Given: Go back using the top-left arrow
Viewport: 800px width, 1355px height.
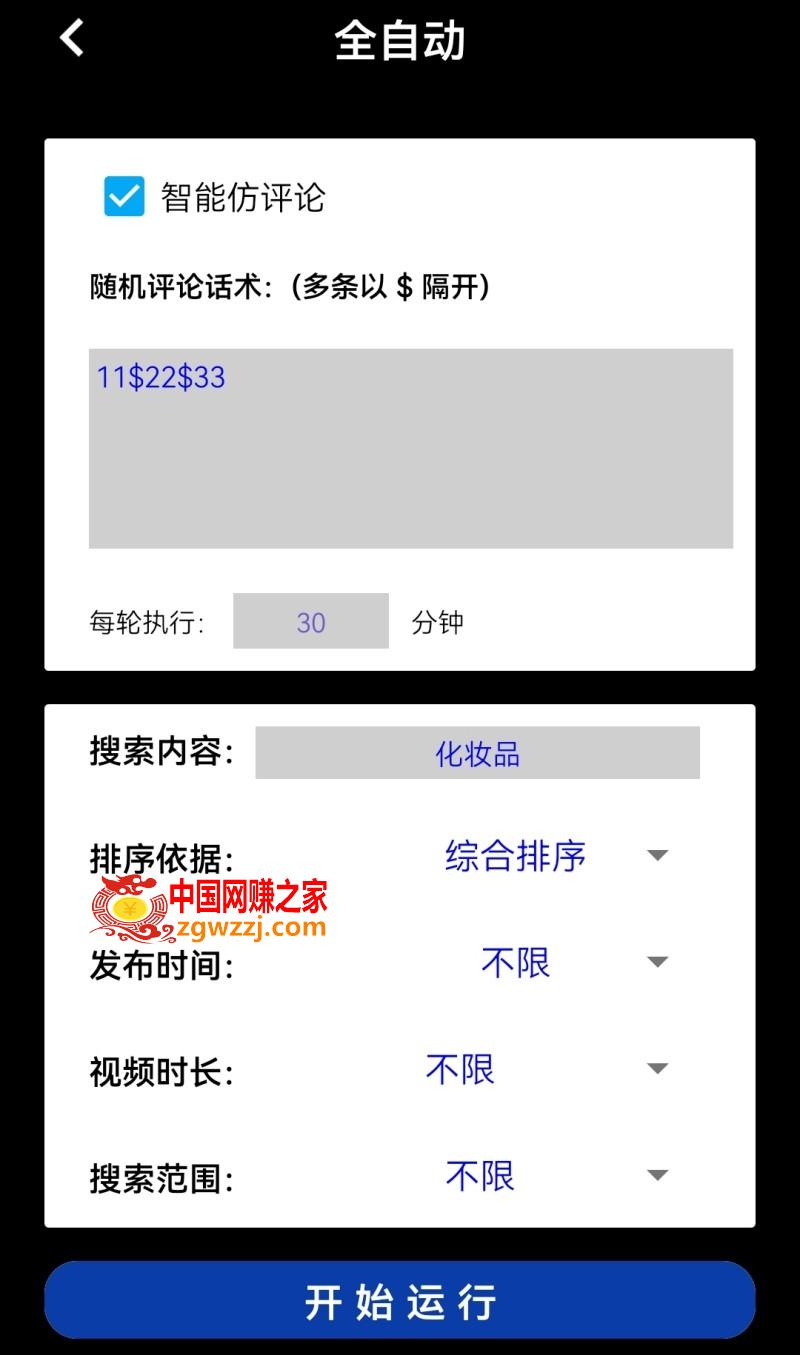Looking at the screenshot, I should click(72, 39).
